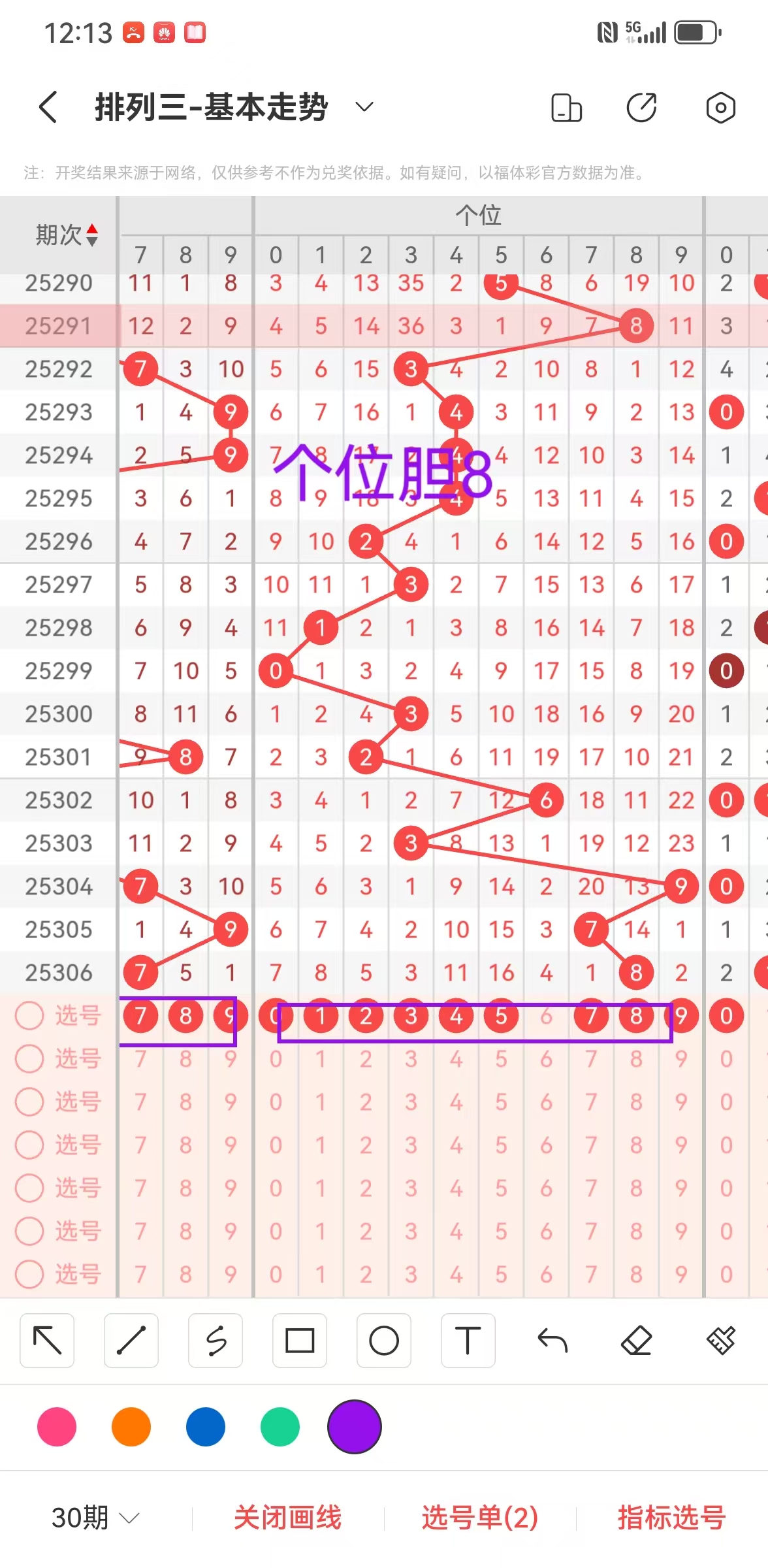Select the text annotation tool
Viewport: 768px width, 1568px height.
468,1341
